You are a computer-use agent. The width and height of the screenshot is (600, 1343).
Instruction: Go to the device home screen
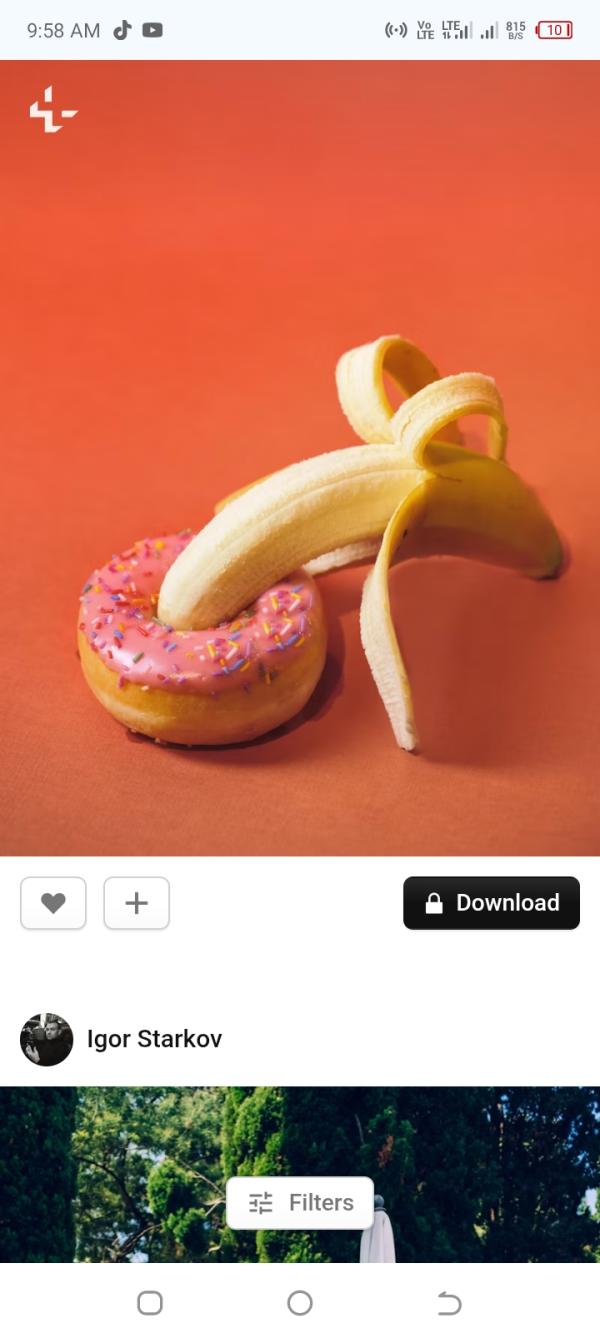(300, 1303)
